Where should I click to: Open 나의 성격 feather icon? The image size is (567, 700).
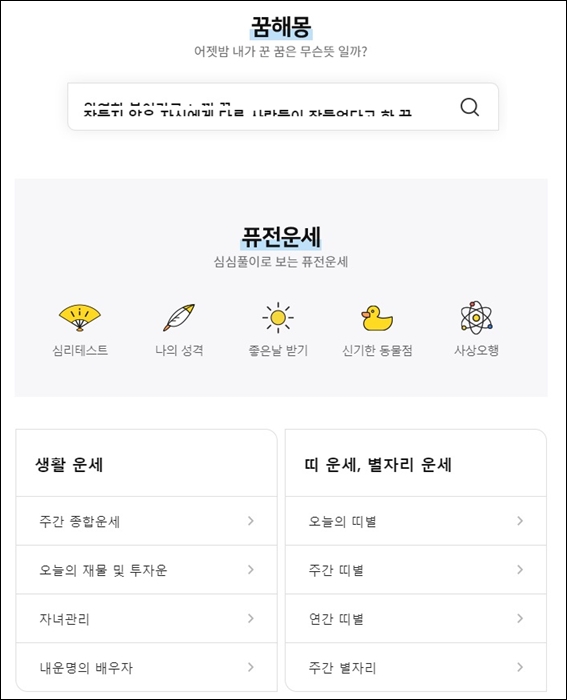(x=179, y=317)
